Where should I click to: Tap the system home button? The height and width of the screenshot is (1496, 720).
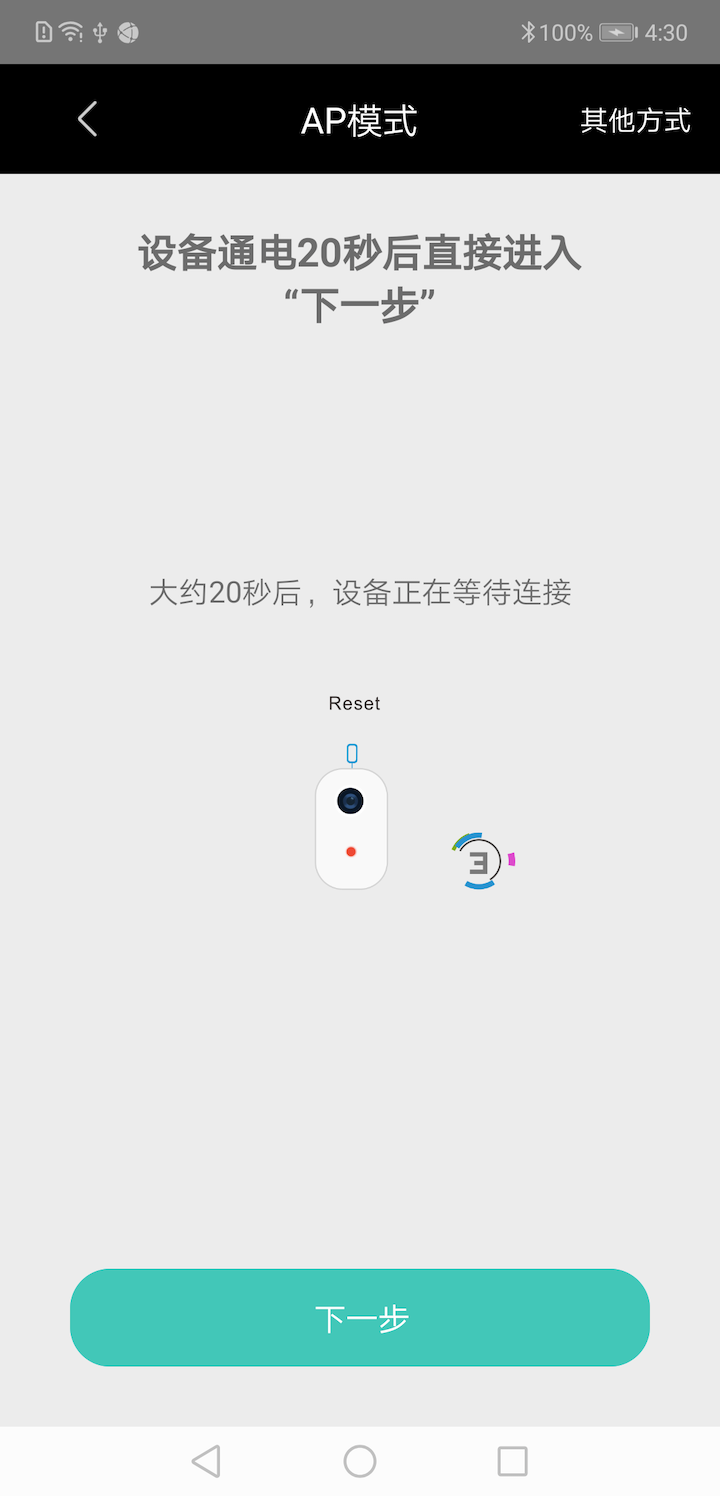[360, 1462]
